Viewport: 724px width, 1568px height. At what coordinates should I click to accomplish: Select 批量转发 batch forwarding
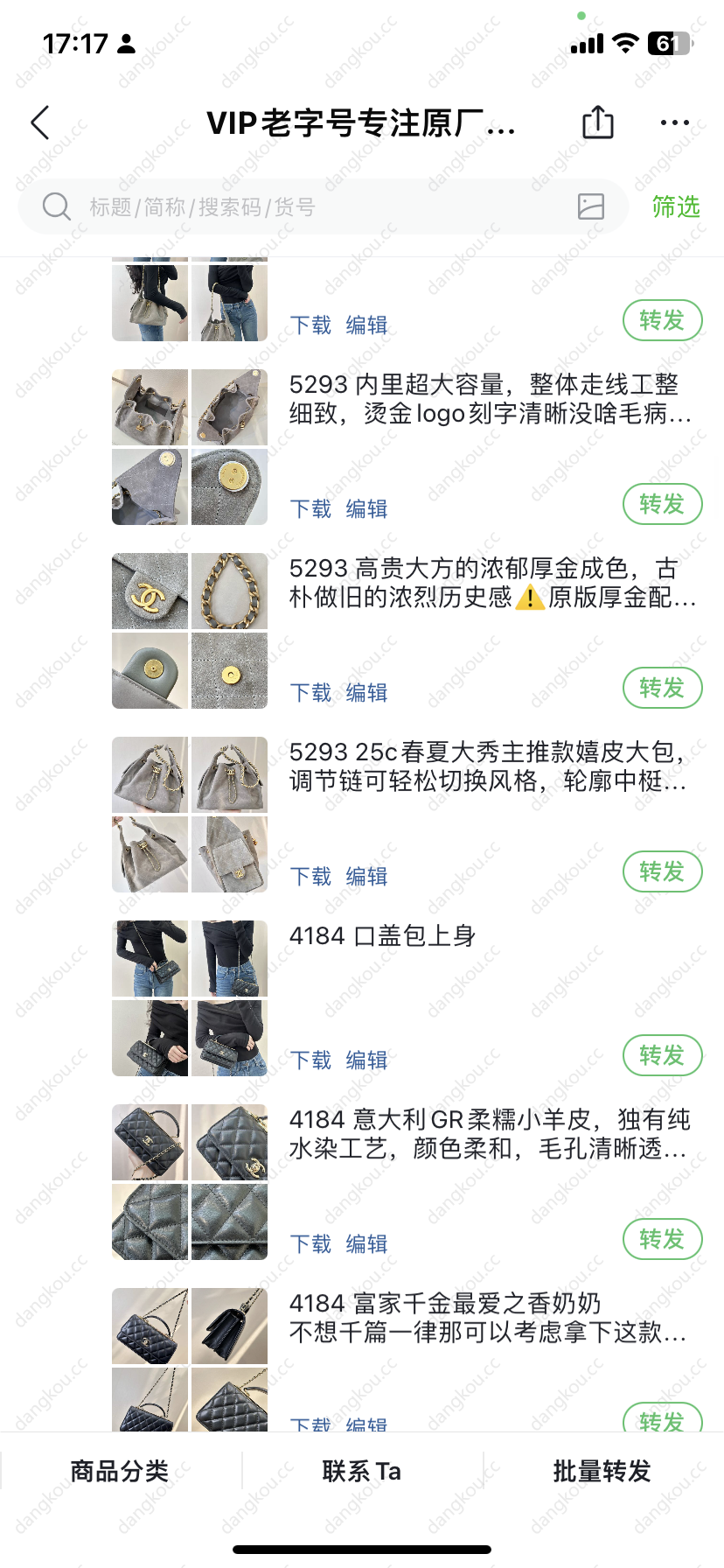tap(602, 1471)
